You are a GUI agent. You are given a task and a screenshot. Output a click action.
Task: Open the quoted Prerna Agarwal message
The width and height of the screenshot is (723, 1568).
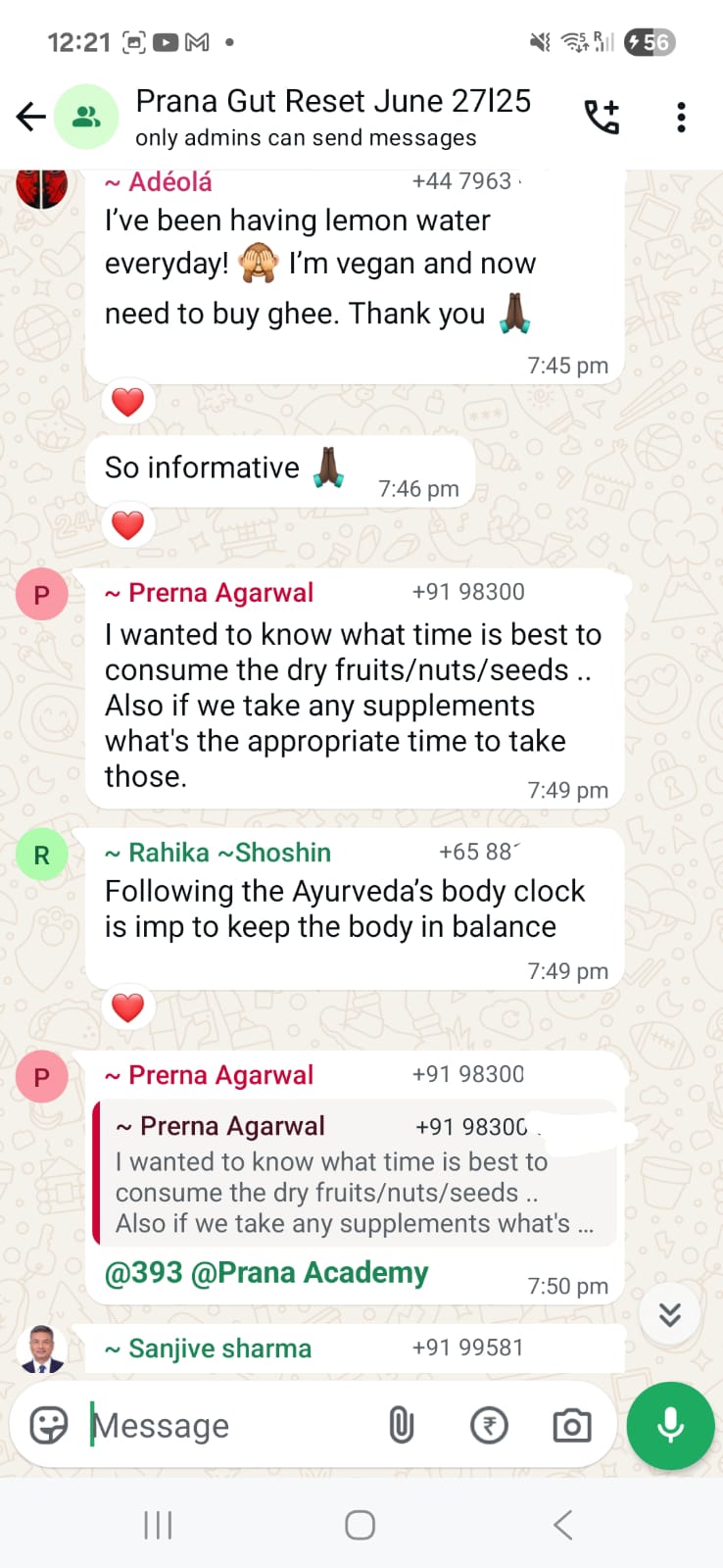(x=353, y=1176)
